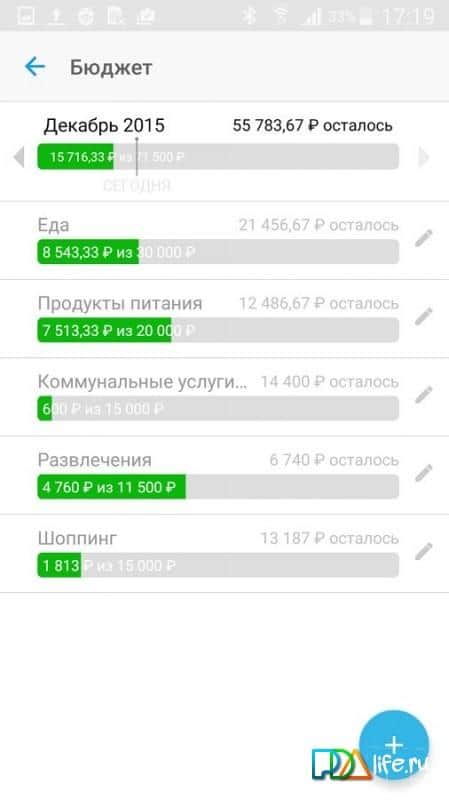Edit the Продукты питания budget
Image resolution: width=449 pixels, height=800 pixels.
(x=424, y=316)
